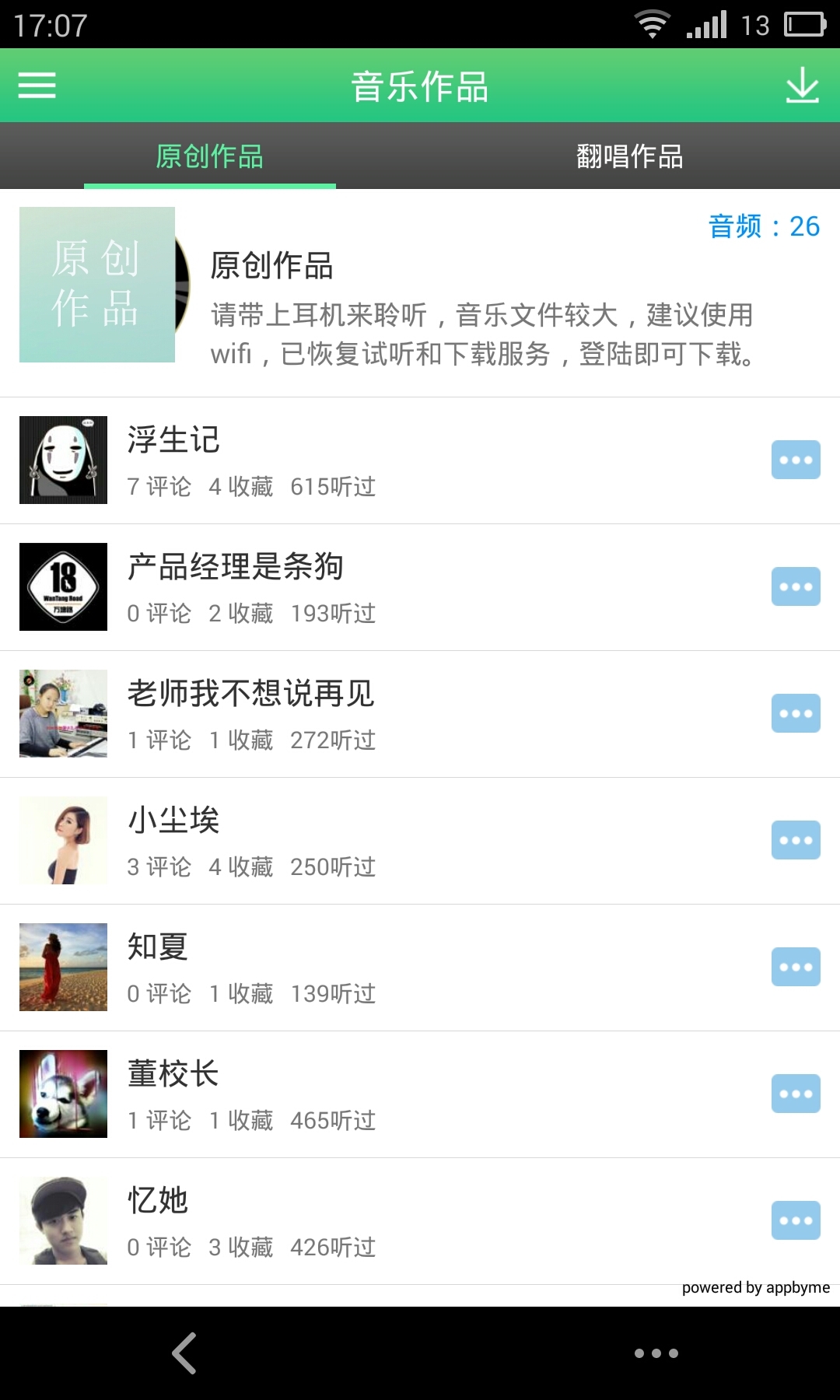Open the overflow menu at bottom right
The height and width of the screenshot is (1400, 840).
pyautogui.click(x=657, y=1352)
